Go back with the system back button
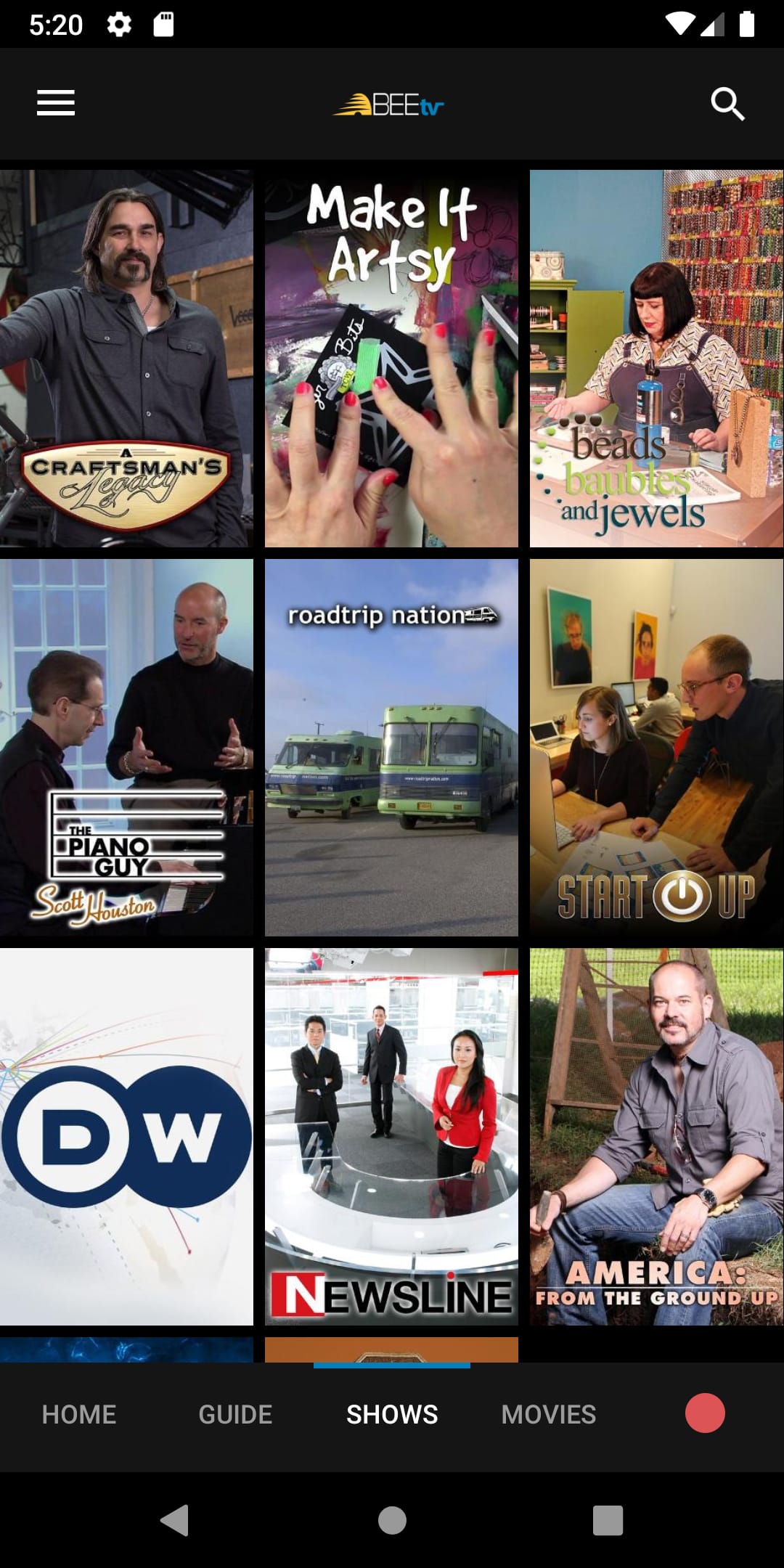The image size is (784, 1568). tap(175, 1520)
